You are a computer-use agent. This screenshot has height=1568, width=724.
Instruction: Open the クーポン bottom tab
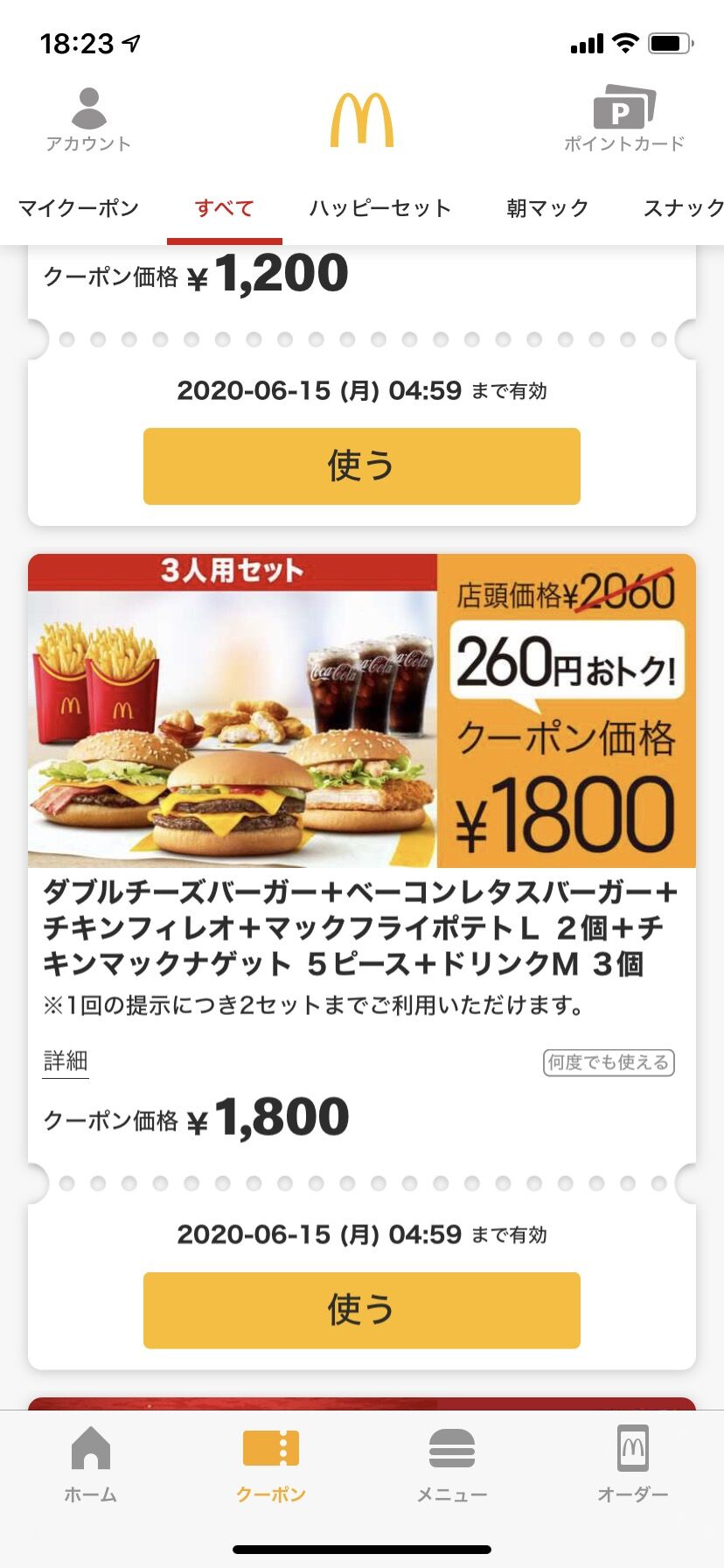point(271,1465)
